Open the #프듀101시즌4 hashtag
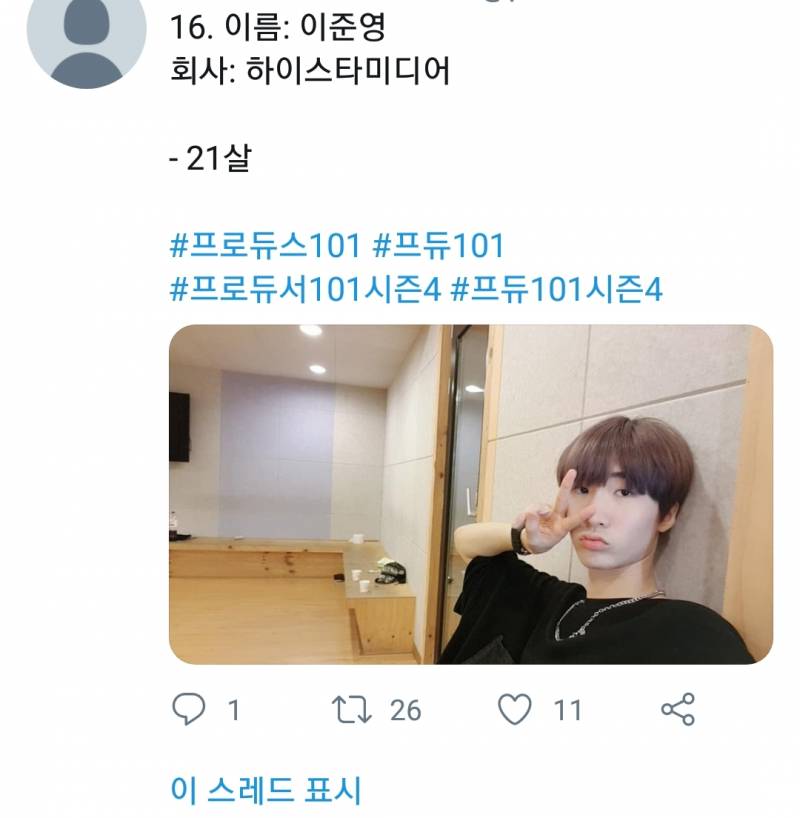800x818 pixels. pyautogui.click(x=557, y=290)
